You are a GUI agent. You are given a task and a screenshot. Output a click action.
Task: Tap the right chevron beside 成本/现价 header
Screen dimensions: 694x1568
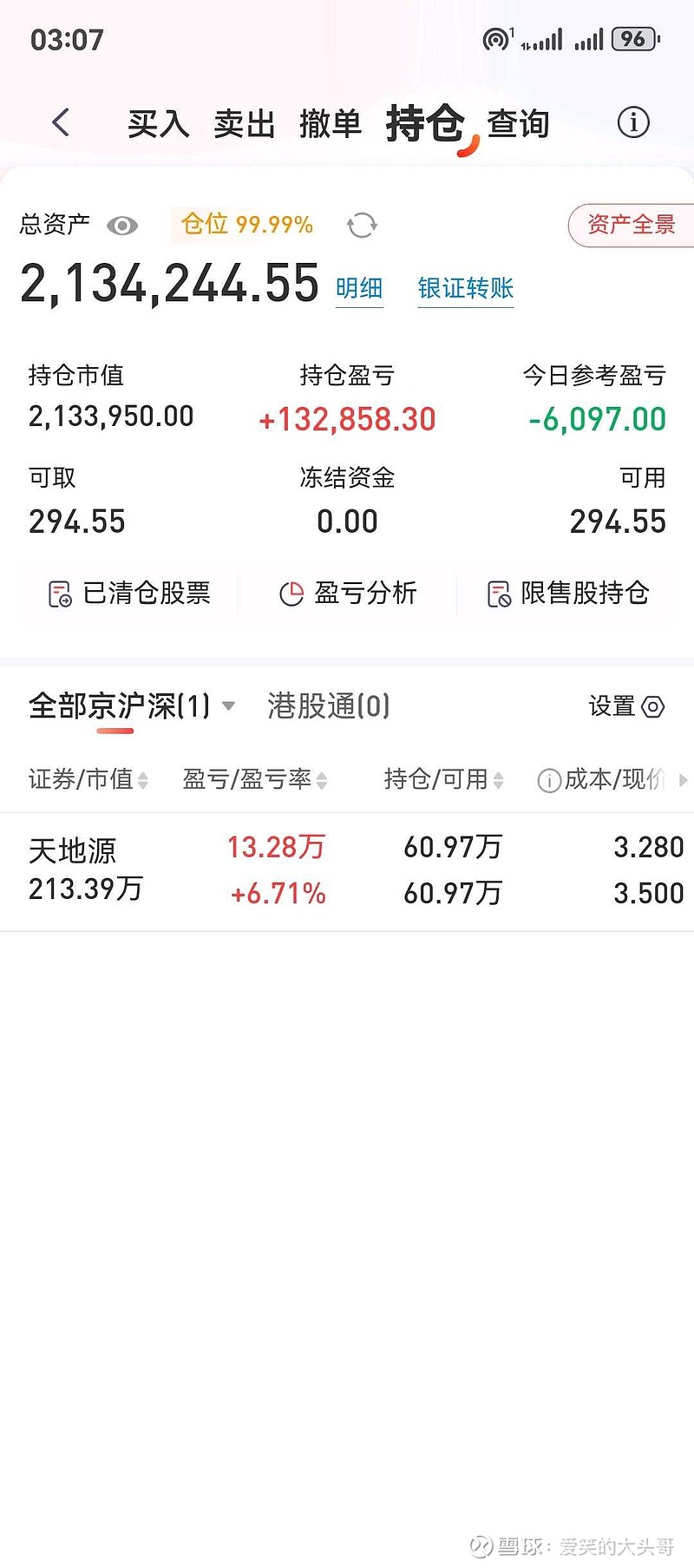[684, 780]
